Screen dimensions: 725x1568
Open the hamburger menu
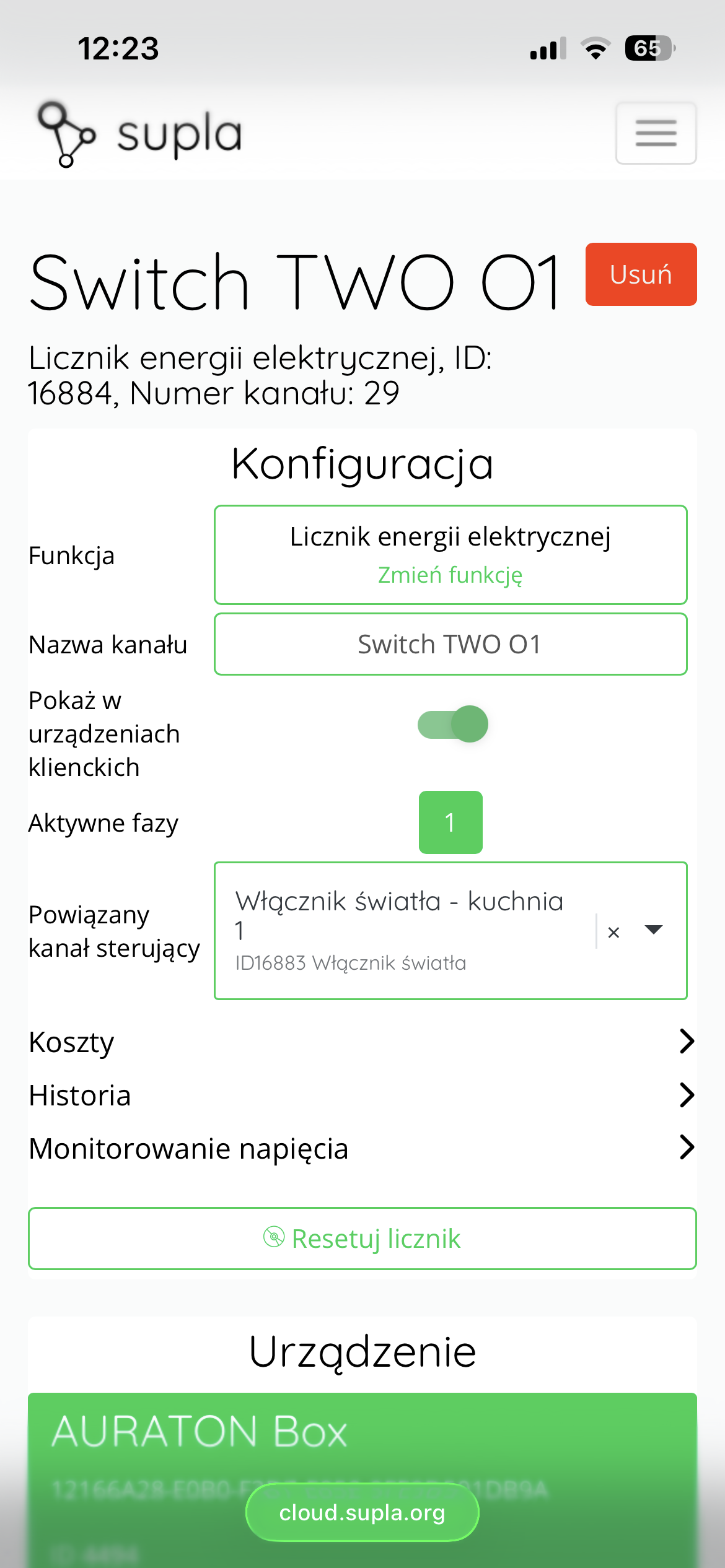656,133
